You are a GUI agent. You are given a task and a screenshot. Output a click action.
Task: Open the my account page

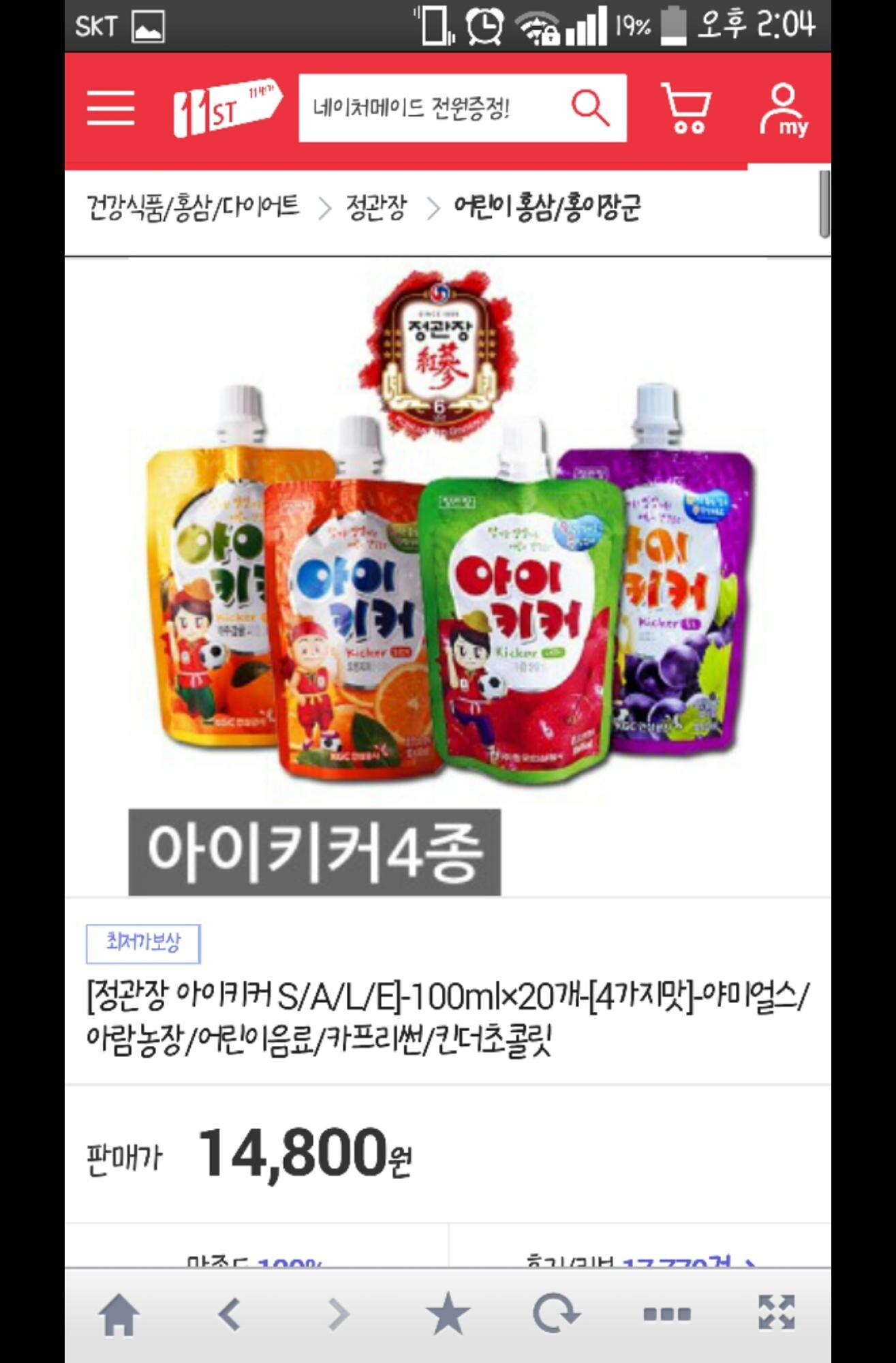(x=785, y=109)
